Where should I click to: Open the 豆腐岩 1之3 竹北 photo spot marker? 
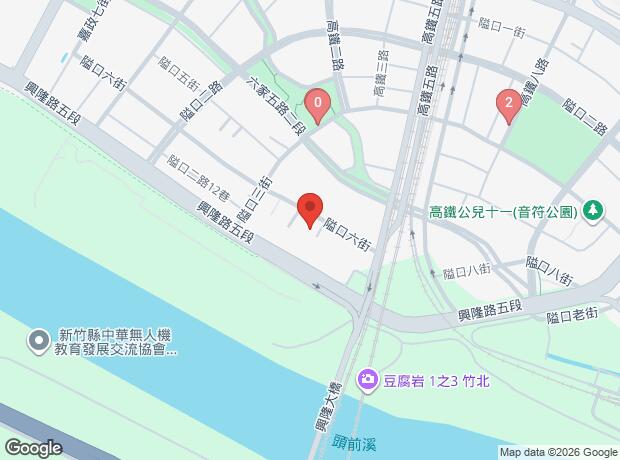tap(367, 379)
